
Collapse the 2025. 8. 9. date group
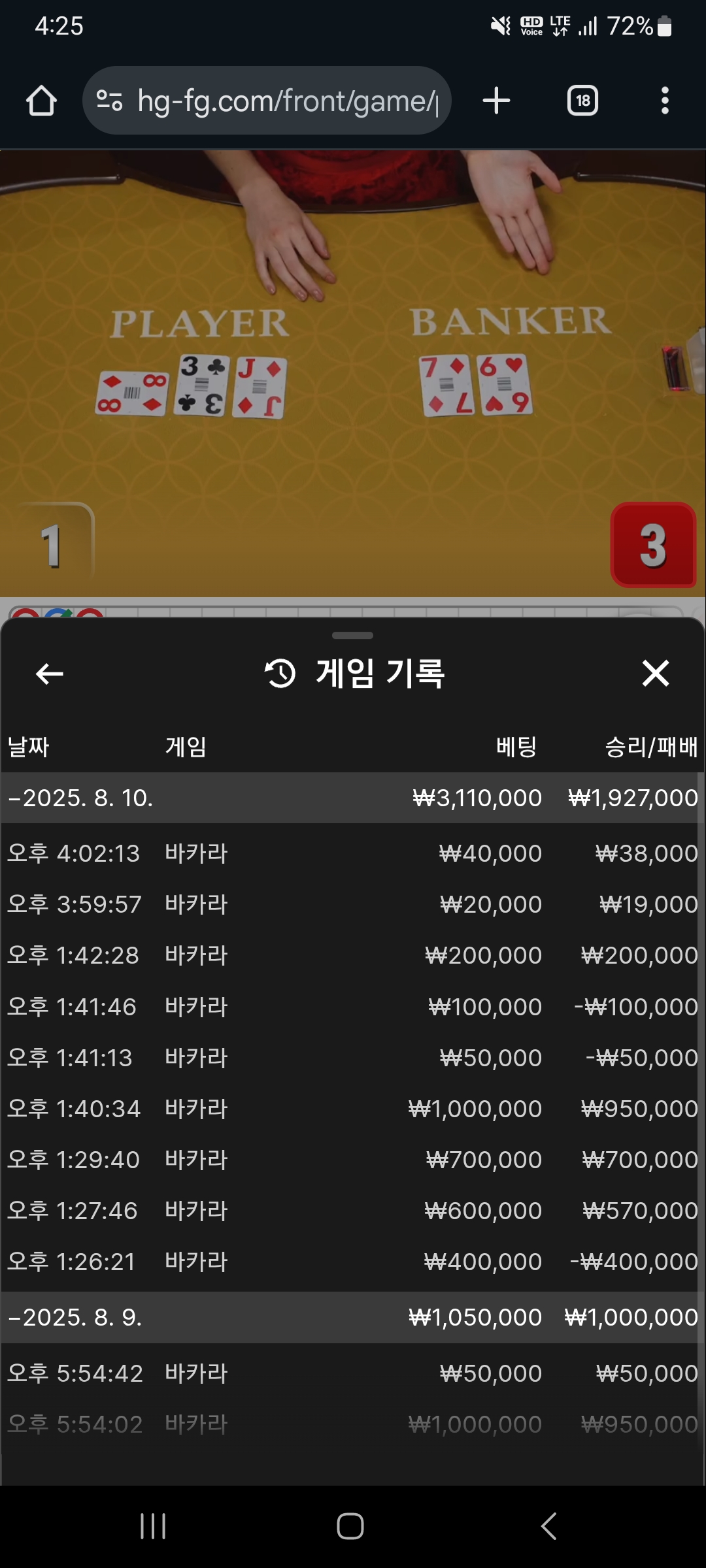coord(75,1317)
